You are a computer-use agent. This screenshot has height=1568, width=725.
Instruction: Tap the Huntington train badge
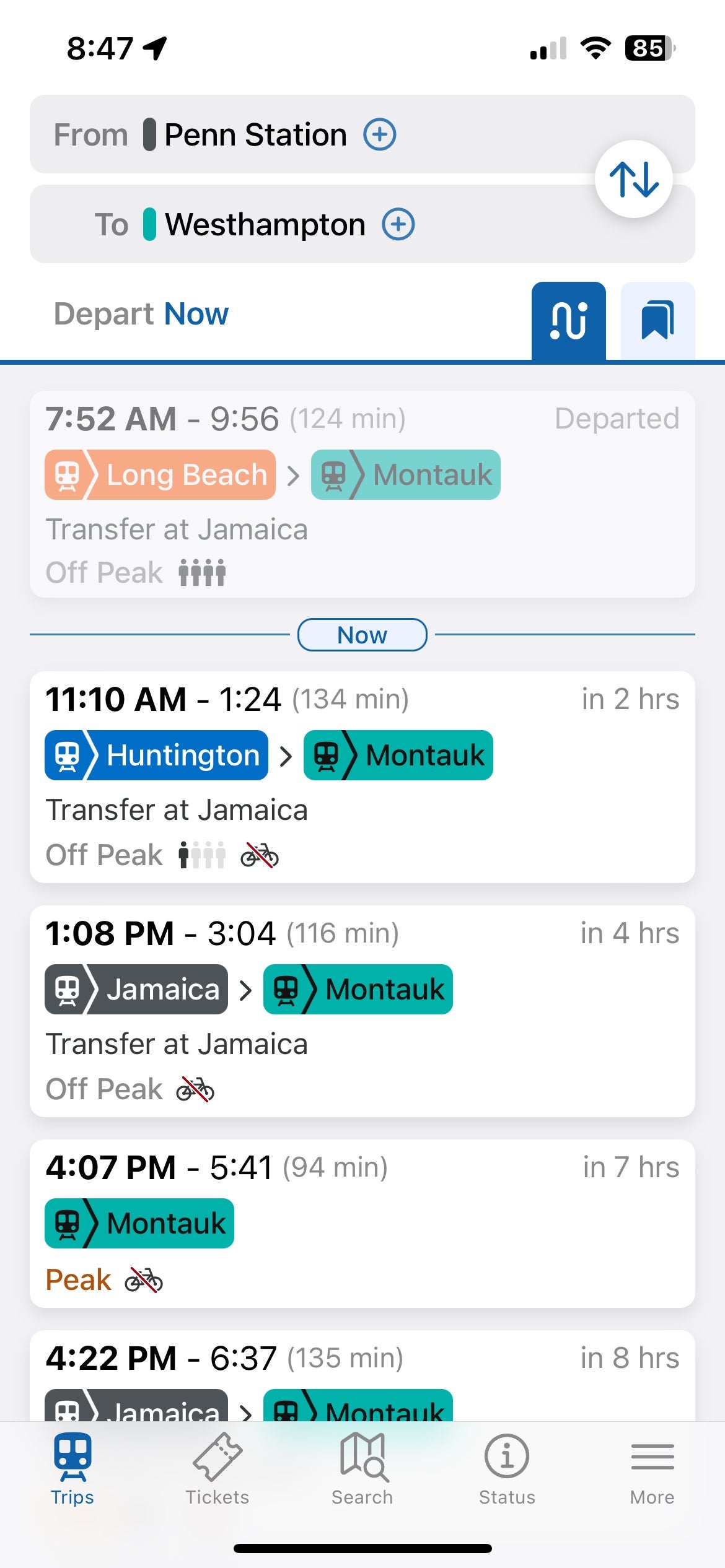[156, 755]
